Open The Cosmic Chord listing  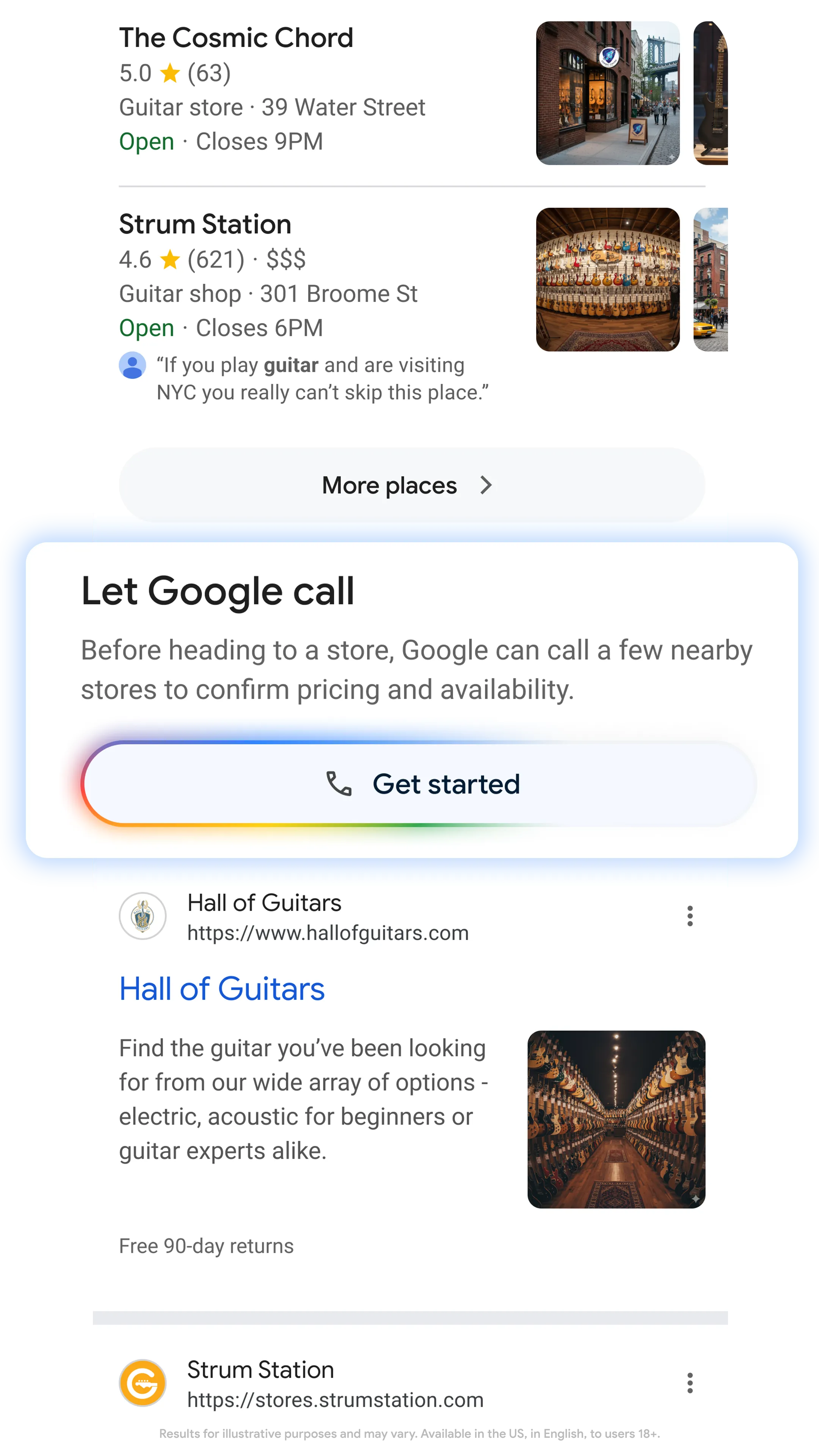click(236, 38)
